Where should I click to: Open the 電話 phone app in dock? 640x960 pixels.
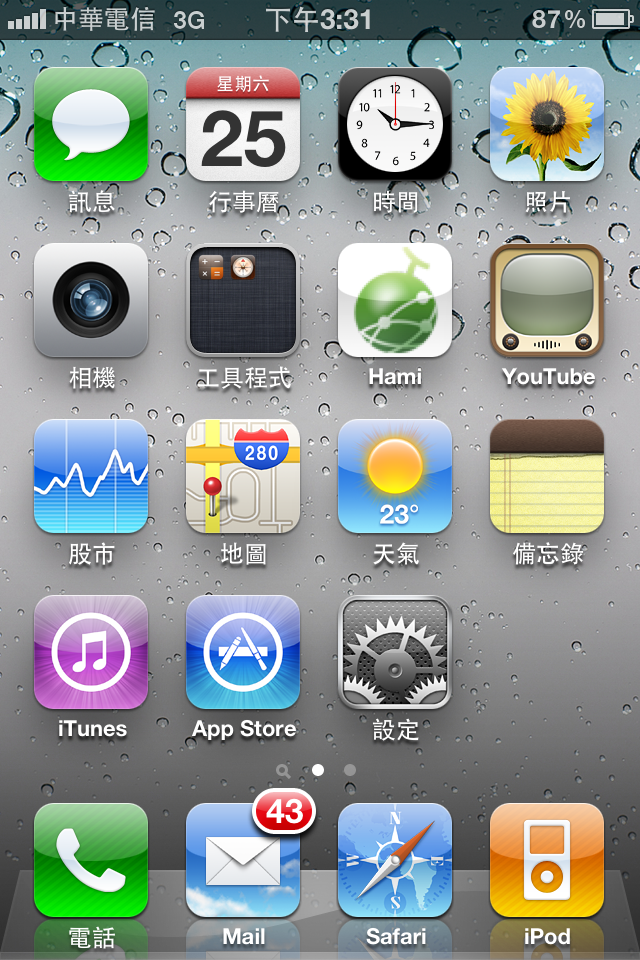[91, 860]
